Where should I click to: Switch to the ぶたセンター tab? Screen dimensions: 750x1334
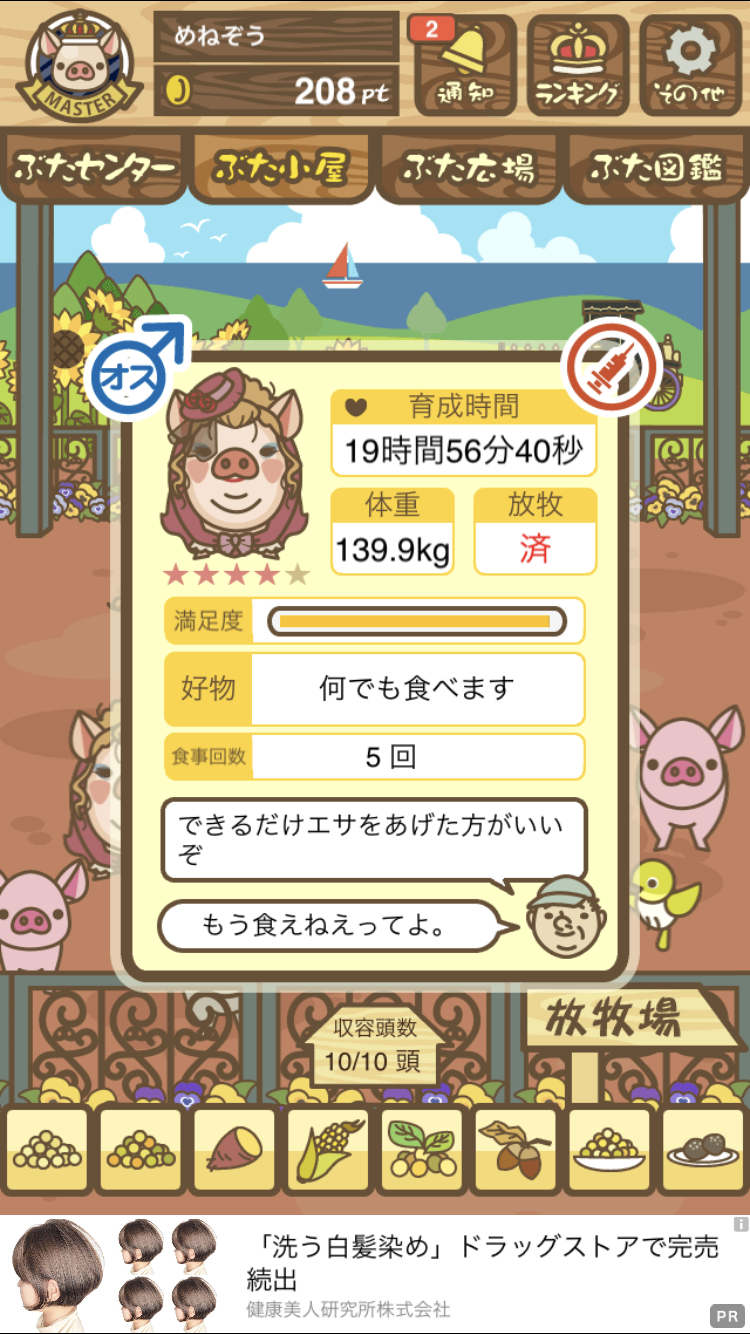pyautogui.click(x=95, y=168)
